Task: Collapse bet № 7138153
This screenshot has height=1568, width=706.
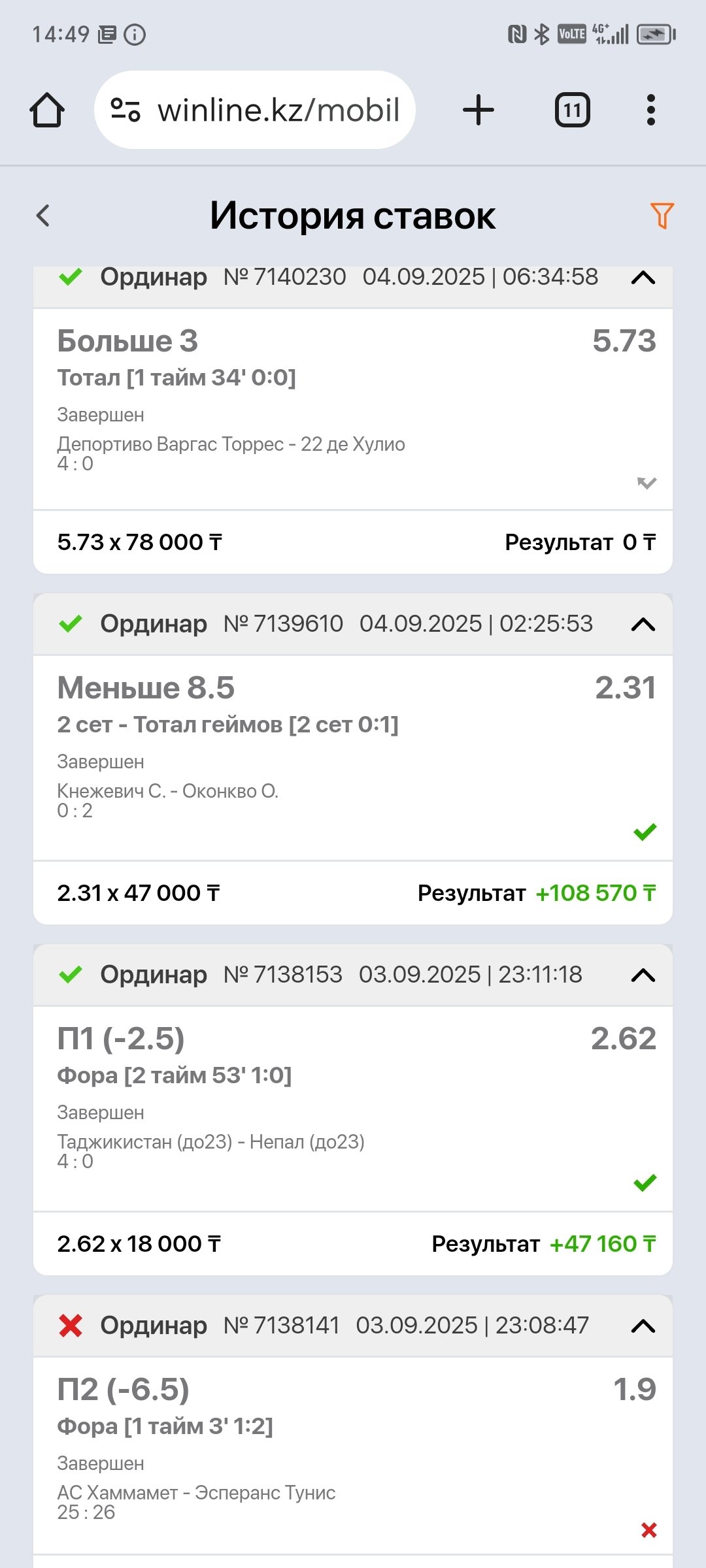Action: tap(643, 975)
